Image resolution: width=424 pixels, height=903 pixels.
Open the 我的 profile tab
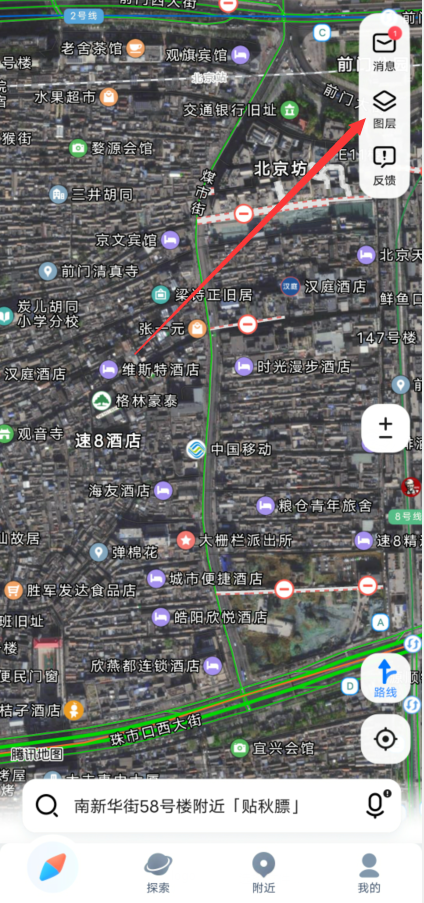tap(369, 873)
